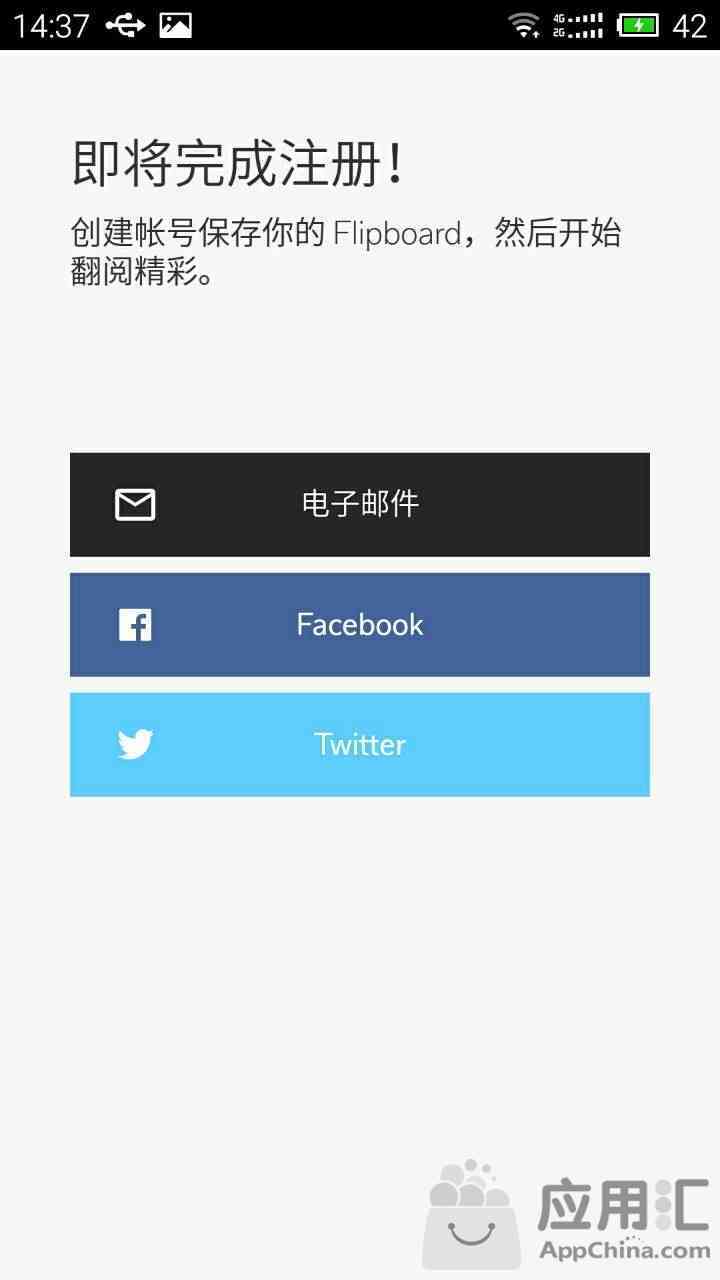Screen dimensions: 720x1280
Task: Sign up with 电子邮件 (email)
Action: [360, 504]
